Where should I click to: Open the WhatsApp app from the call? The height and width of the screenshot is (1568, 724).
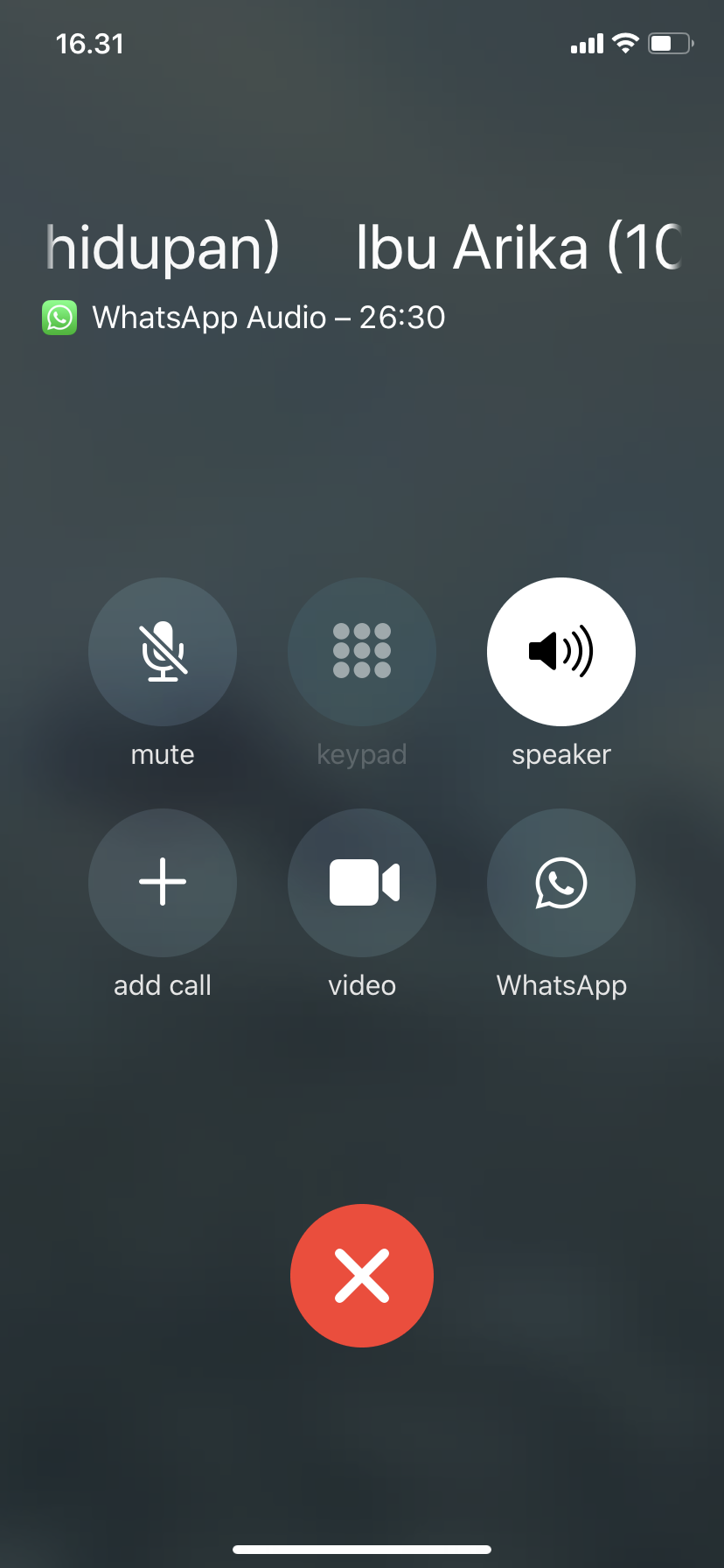click(x=560, y=882)
